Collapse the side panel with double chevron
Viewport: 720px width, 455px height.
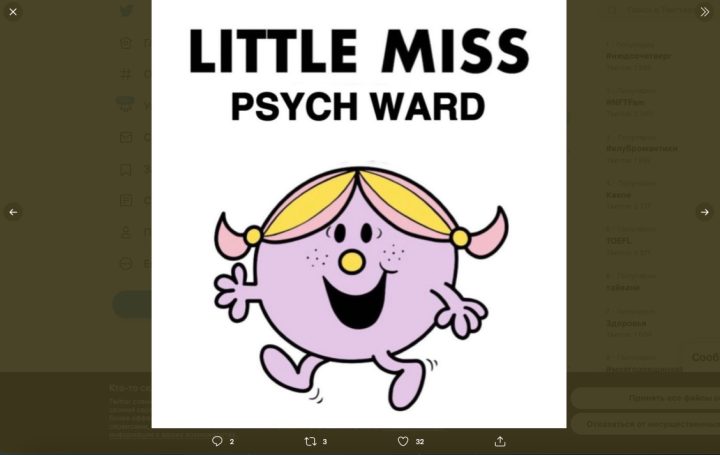click(x=705, y=12)
